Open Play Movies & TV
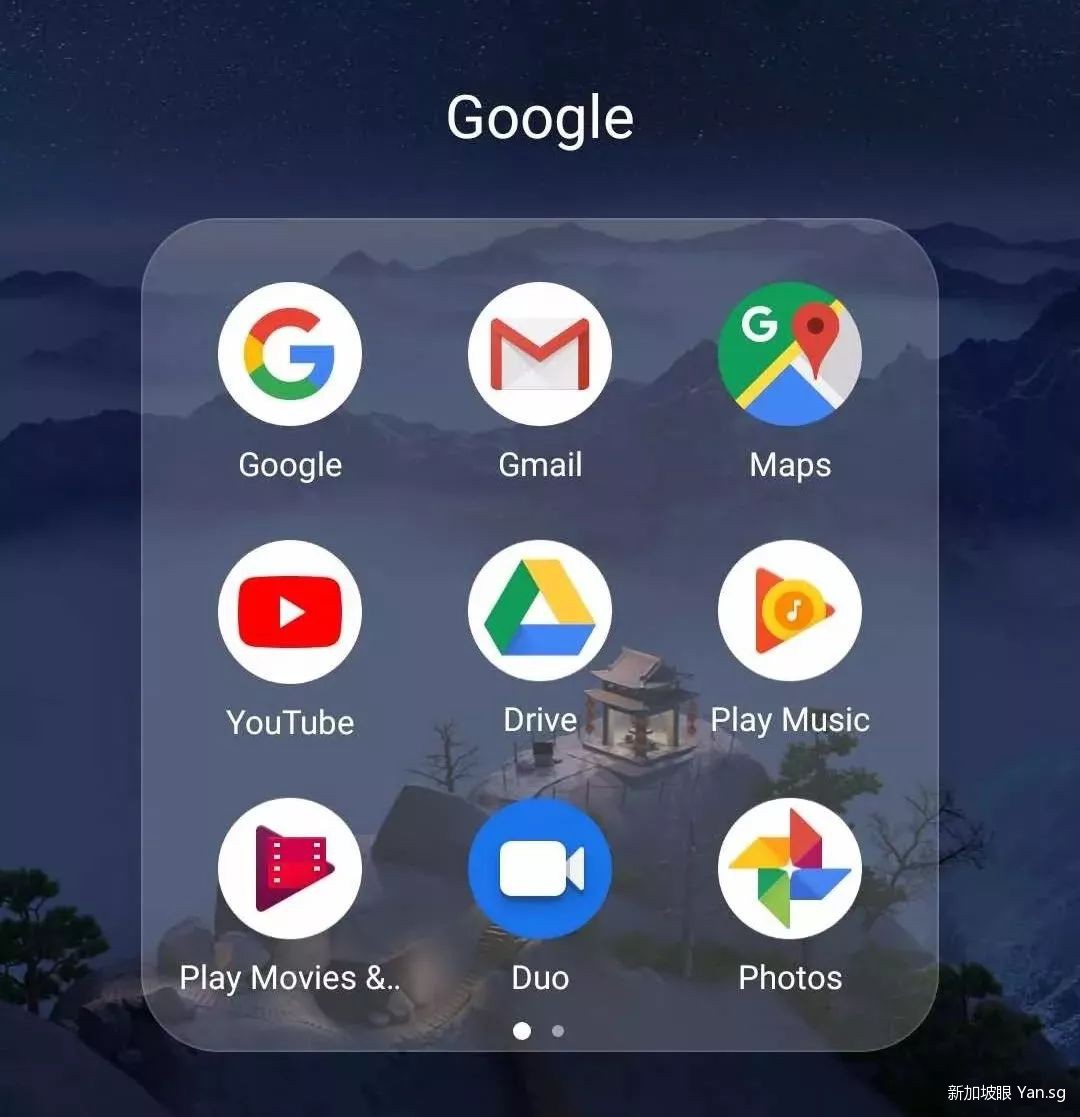The image size is (1080, 1117). (x=290, y=868)
